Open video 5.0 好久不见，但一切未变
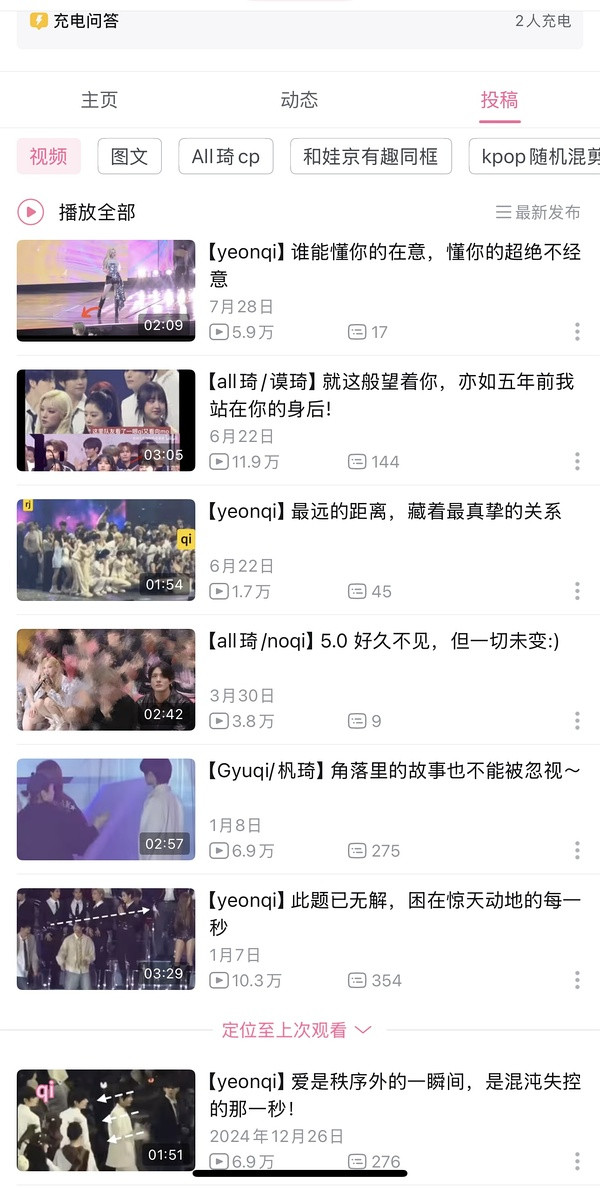 tap(383, 642)
